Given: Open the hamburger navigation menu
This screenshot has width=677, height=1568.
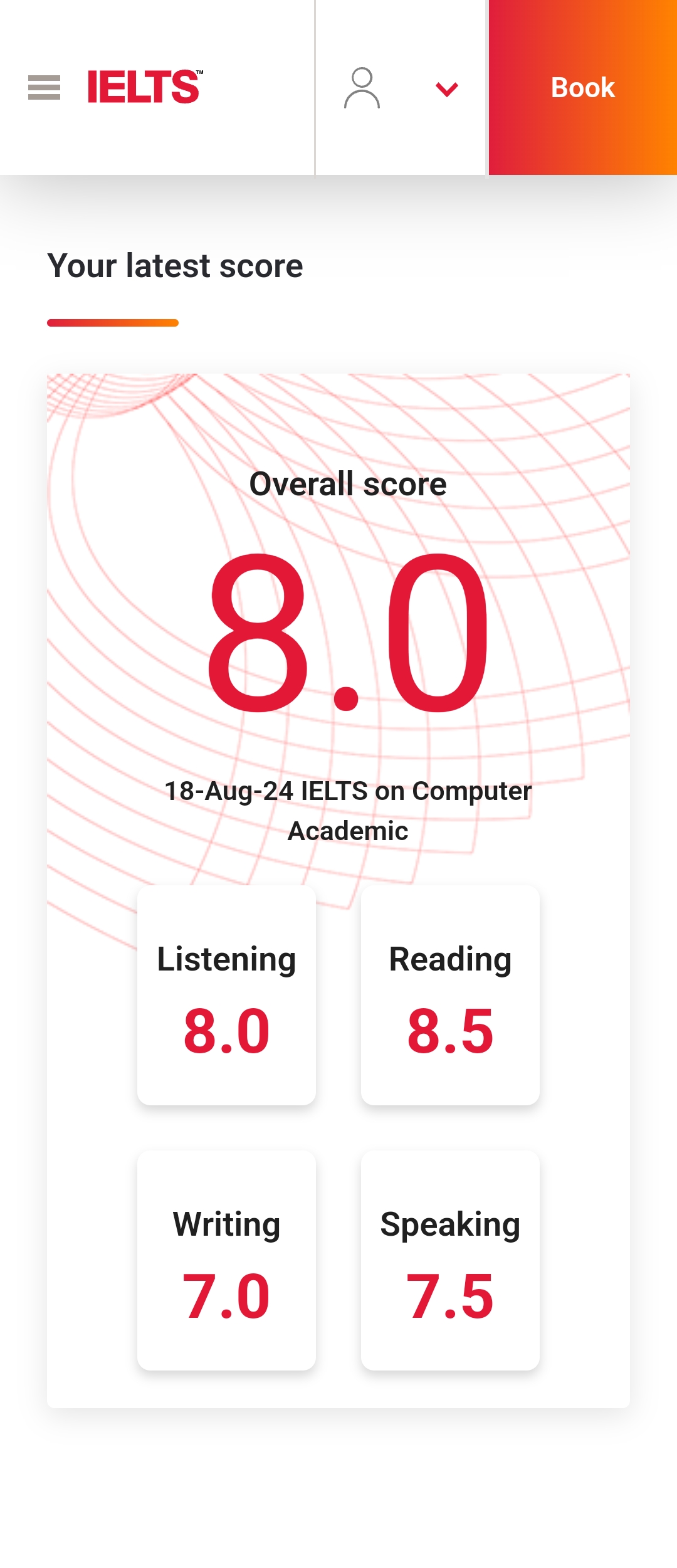Looking at the screenshot, I should (x=44, y=87).
